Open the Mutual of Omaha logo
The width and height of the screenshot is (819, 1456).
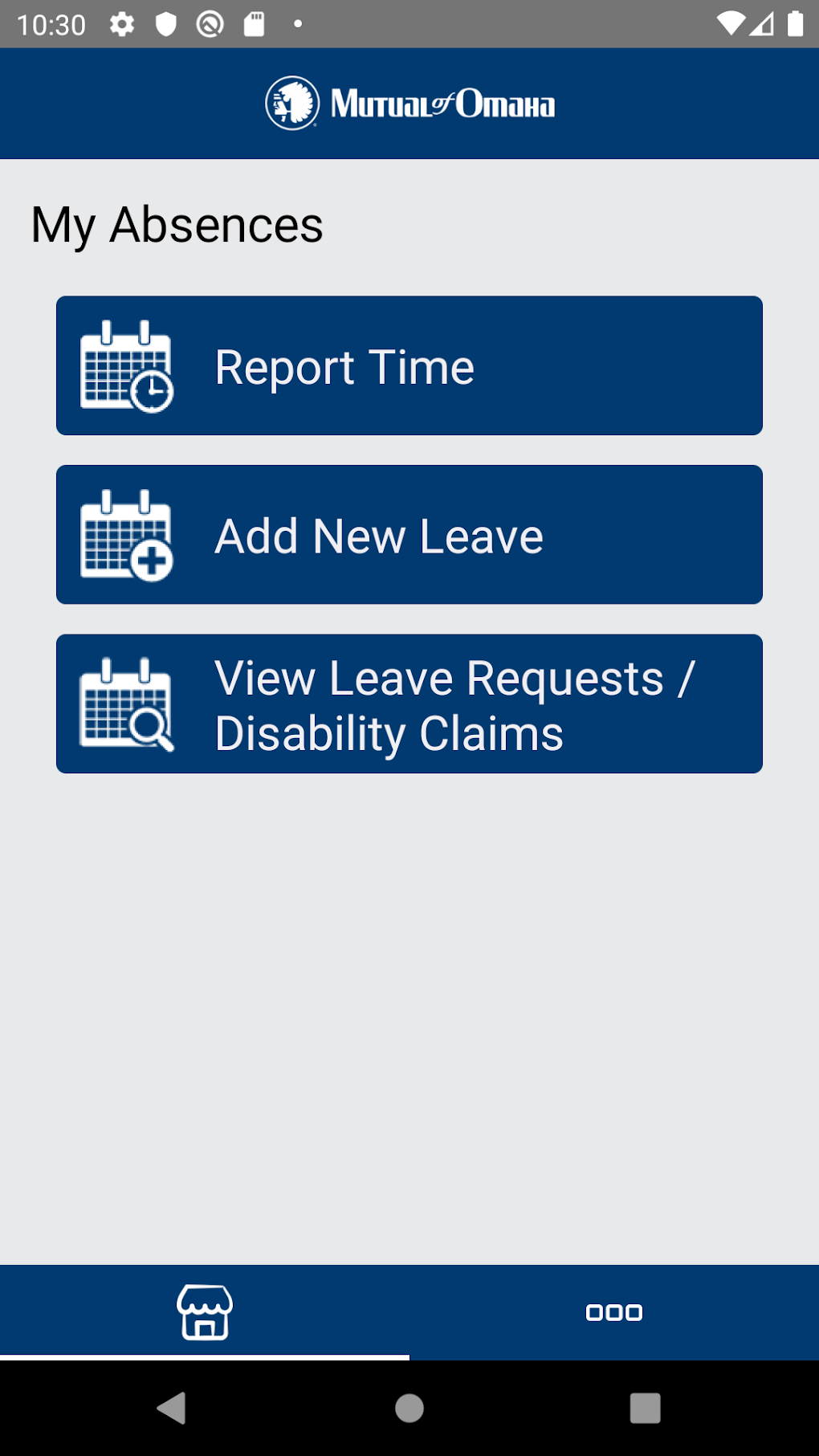coord(409,103)
